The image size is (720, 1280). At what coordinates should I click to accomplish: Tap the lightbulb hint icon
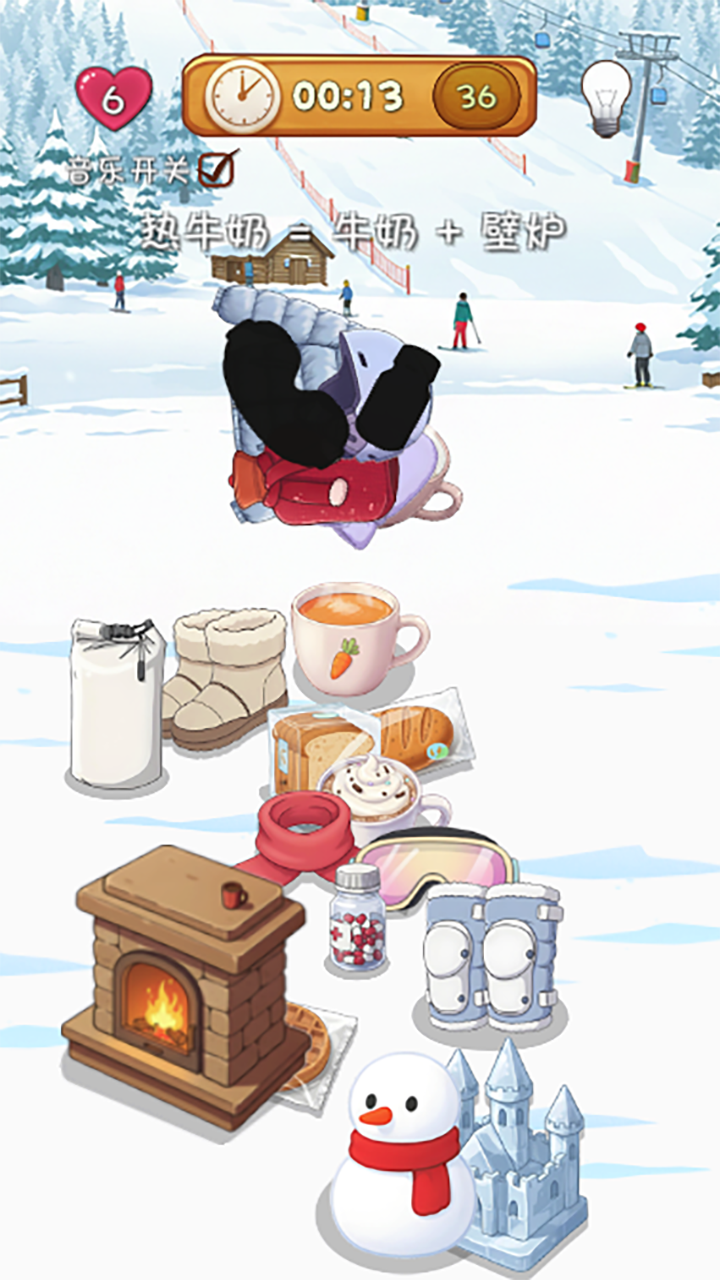pyautogui.click(x=608, y=97)
